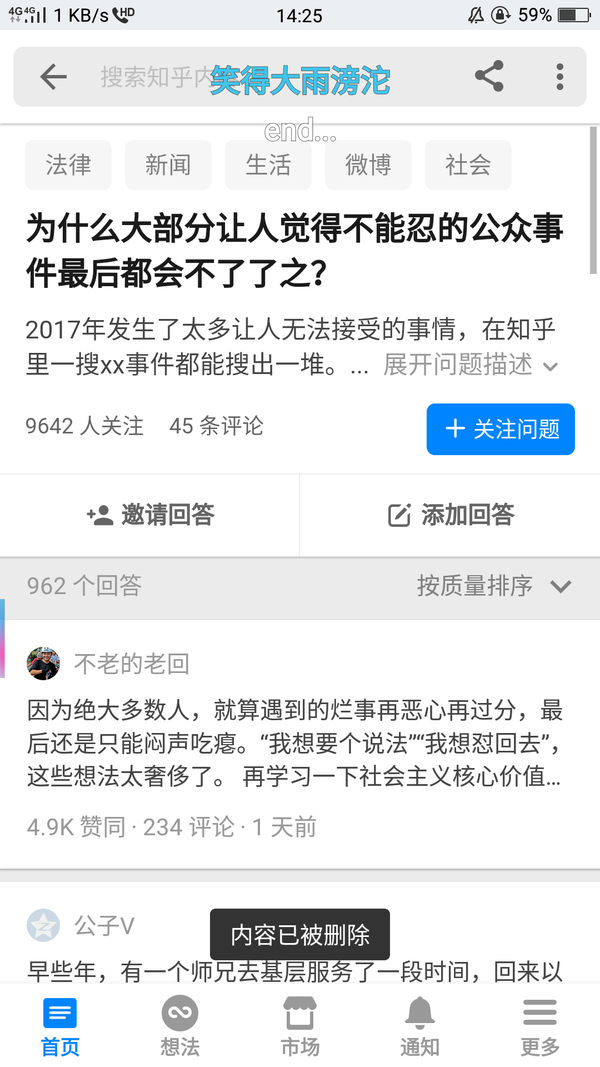Open the three-dot overflow menu
600x1067 pixels.
[560, 77]
